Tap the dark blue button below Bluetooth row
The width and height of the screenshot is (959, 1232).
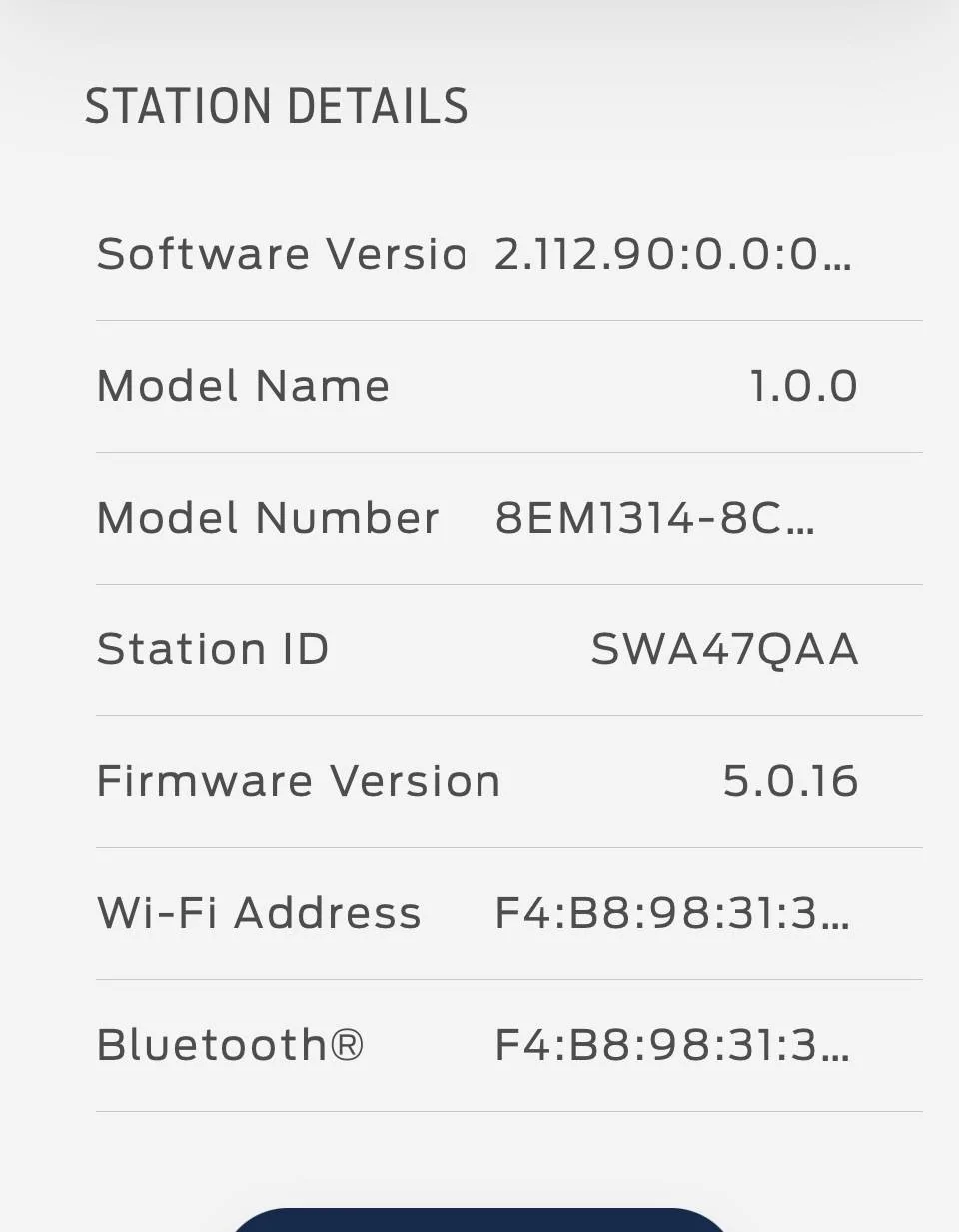(479, 1220)
